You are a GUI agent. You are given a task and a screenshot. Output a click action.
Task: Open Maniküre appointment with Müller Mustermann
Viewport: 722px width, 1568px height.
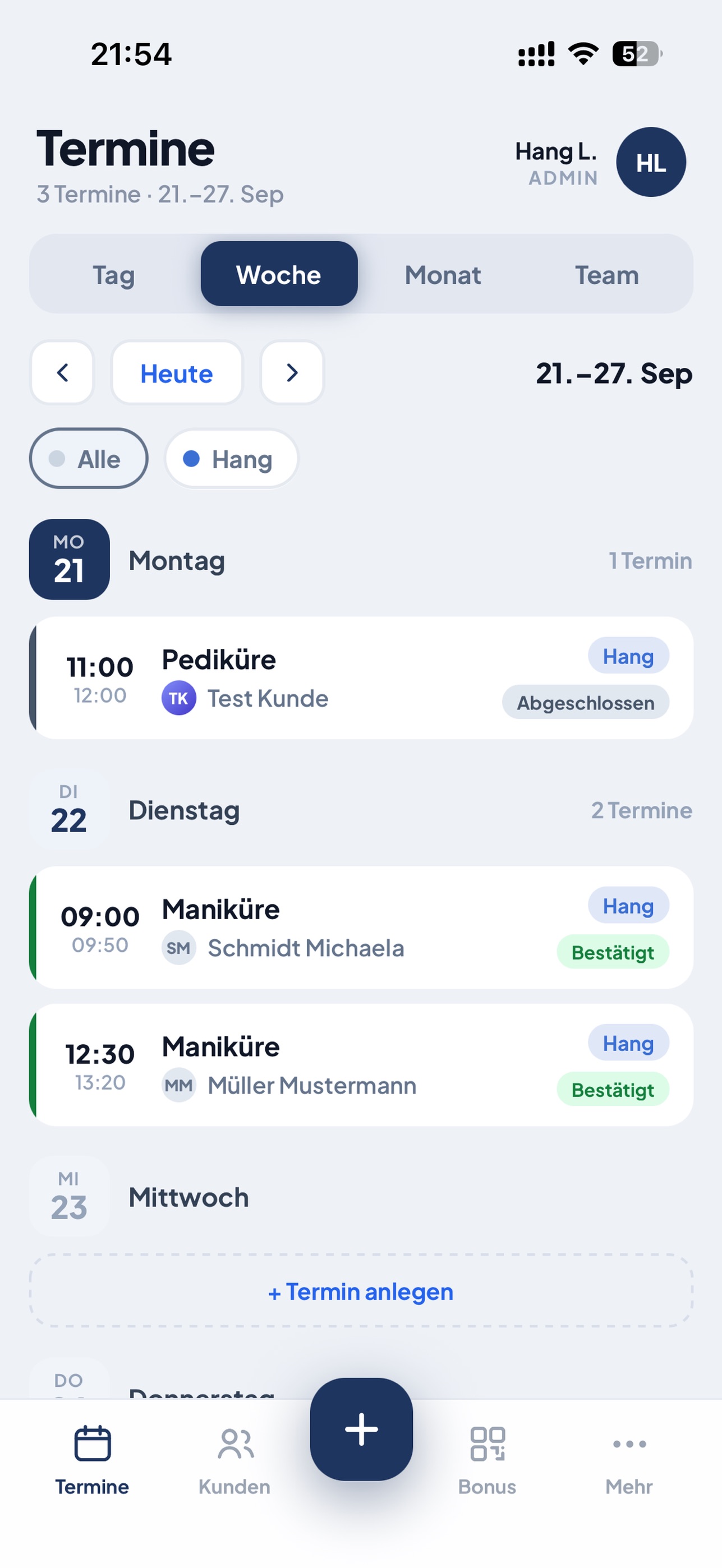point(361,1065)
